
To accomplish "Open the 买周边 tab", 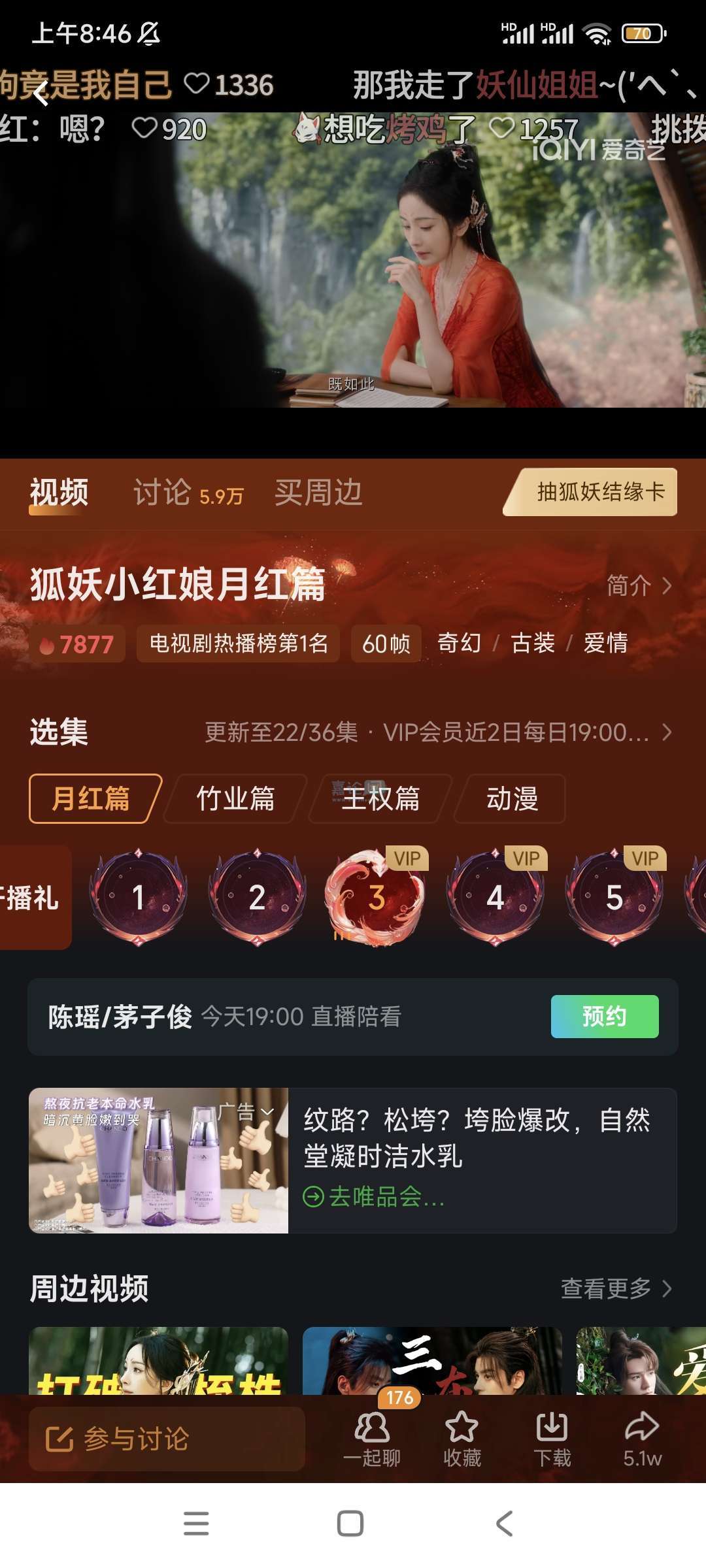I will click(318, 493).
